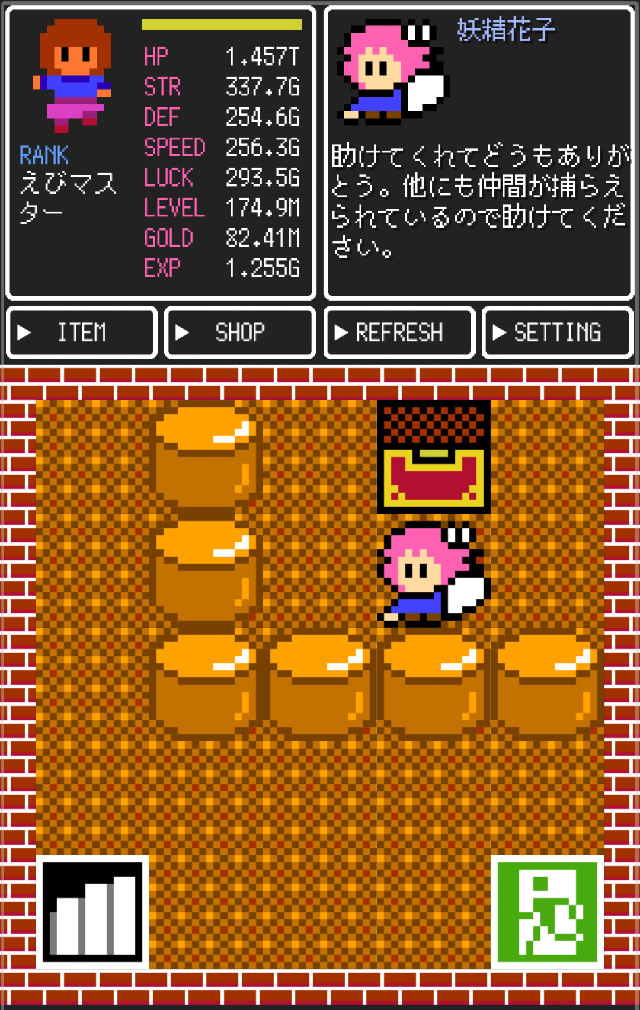
Task: Open the ITEM menu
Action: (82, 333)
